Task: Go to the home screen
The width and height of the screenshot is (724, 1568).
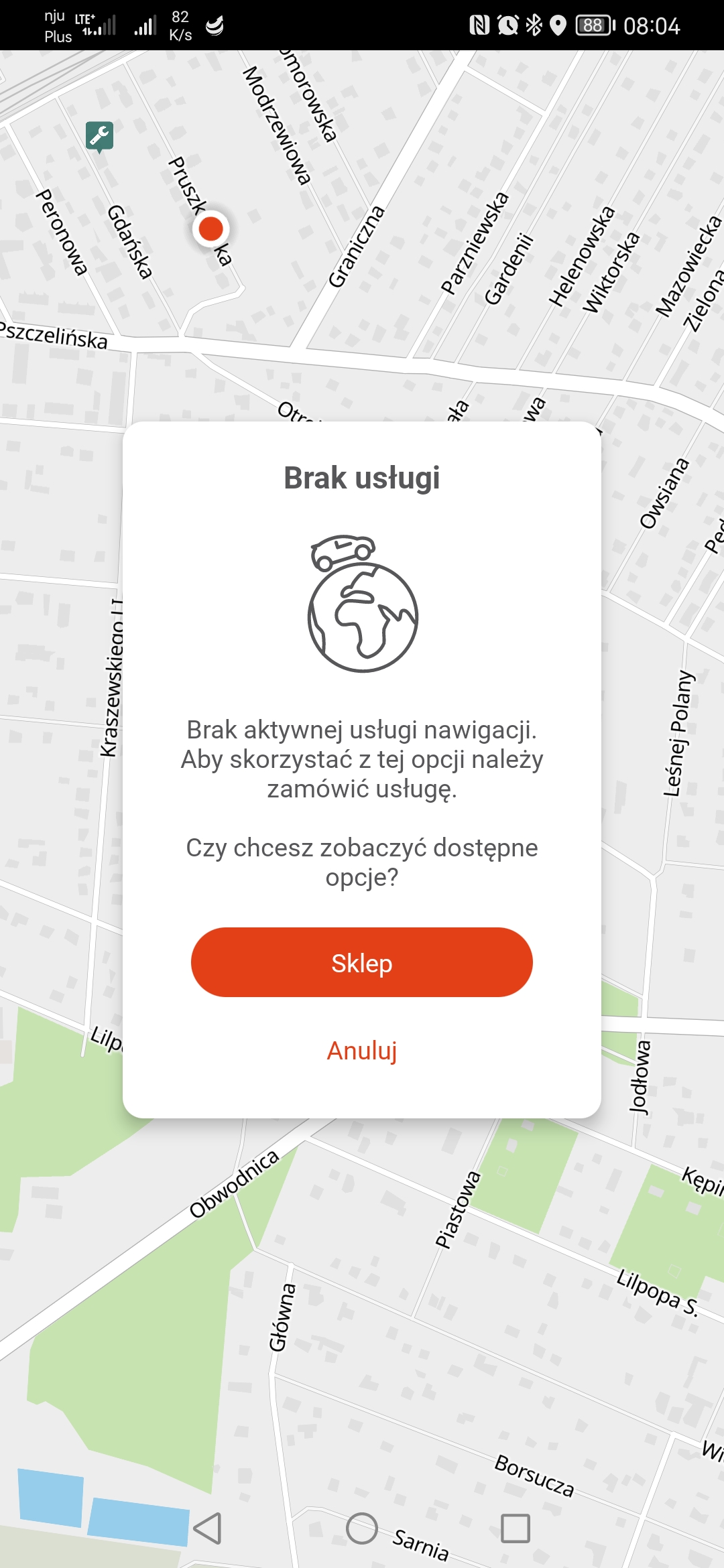Action: point(362,1528)
